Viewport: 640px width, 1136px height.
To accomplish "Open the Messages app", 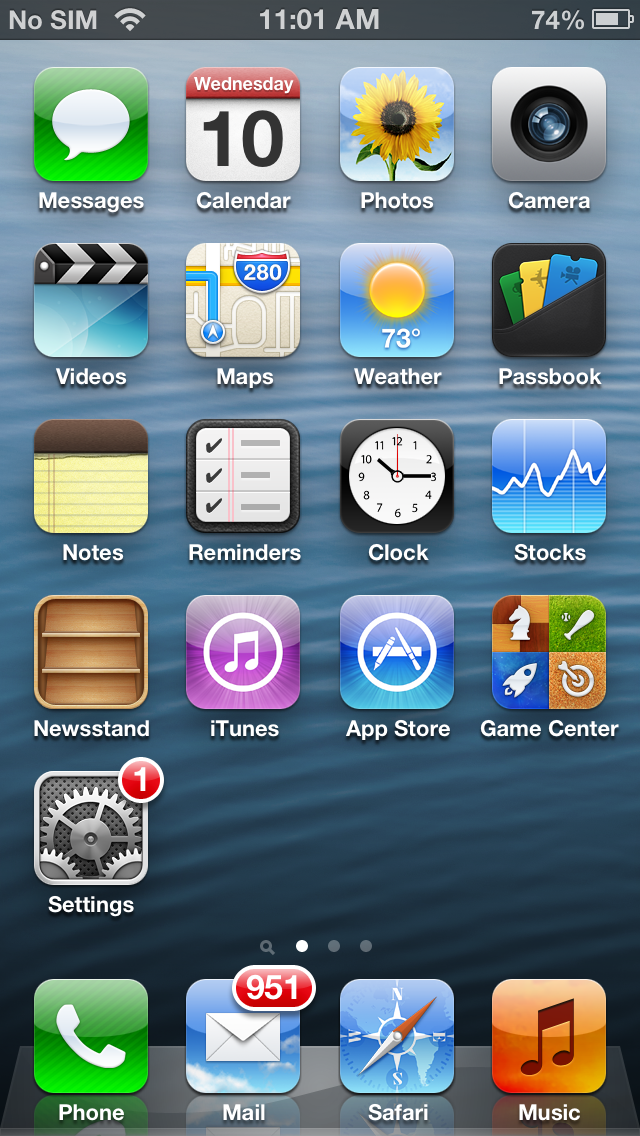I will 91,124.
